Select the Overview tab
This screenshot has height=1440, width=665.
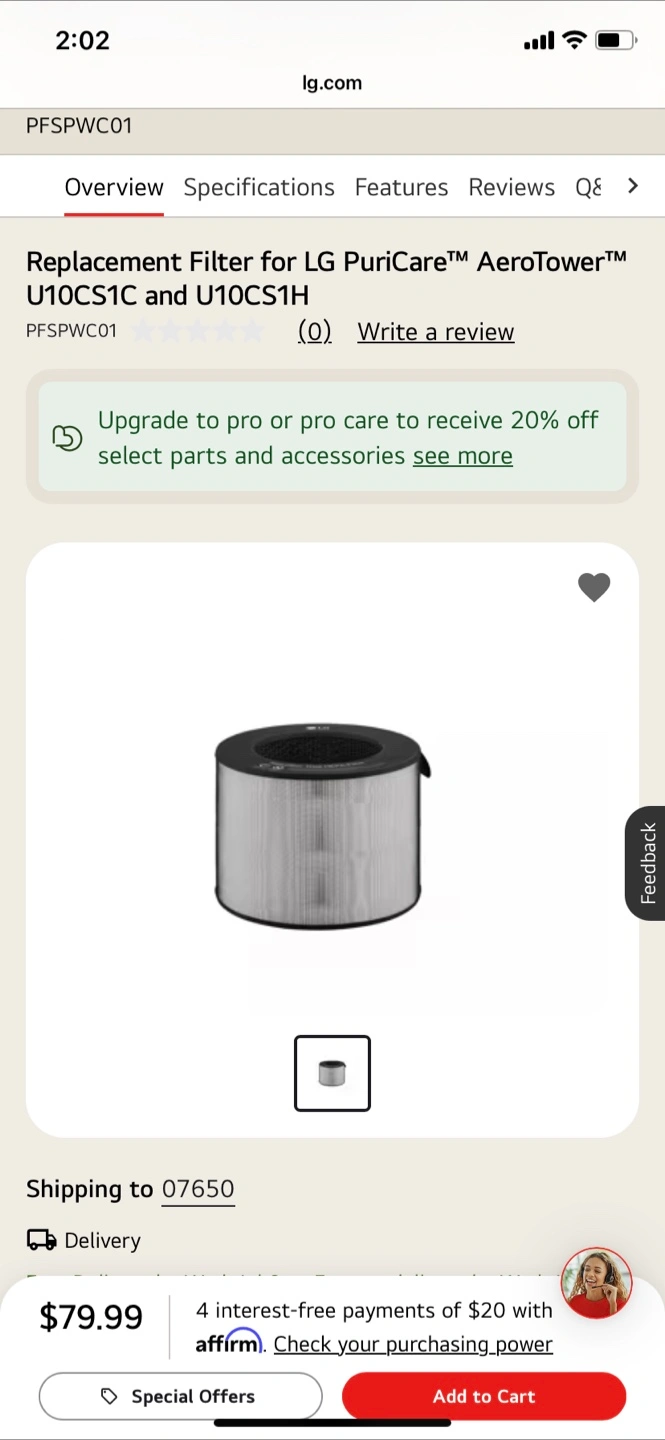point(114,187)
